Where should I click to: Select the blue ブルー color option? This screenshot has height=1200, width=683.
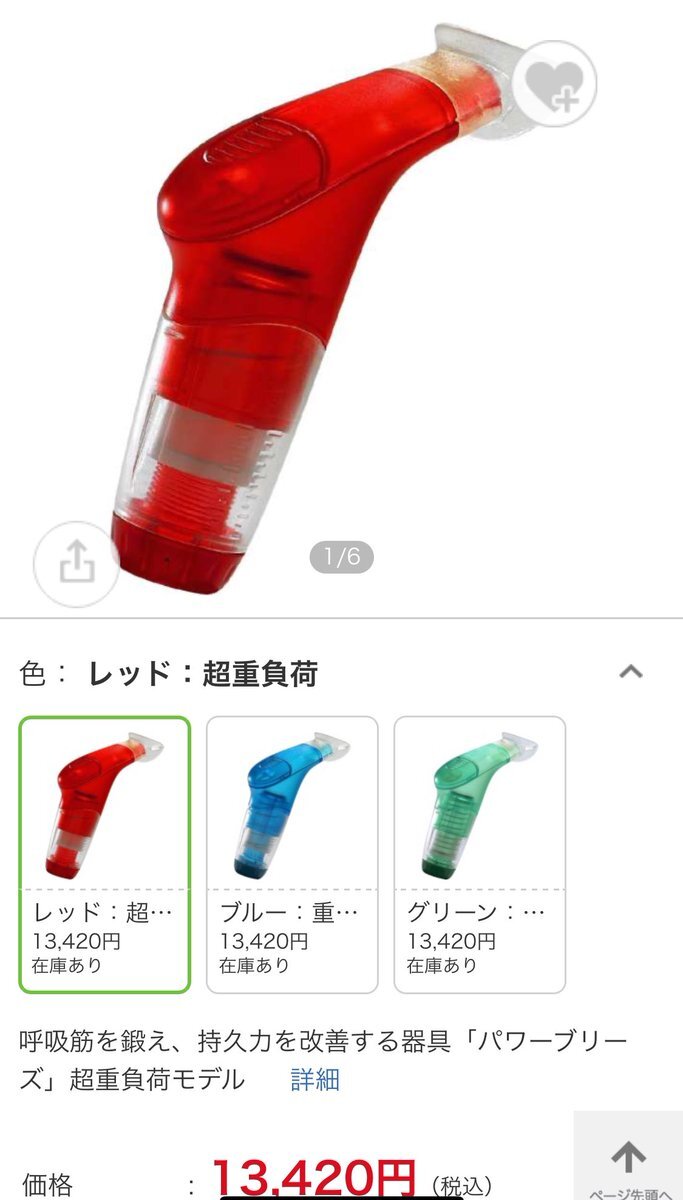pyautogui.click(x=292, y=855)
